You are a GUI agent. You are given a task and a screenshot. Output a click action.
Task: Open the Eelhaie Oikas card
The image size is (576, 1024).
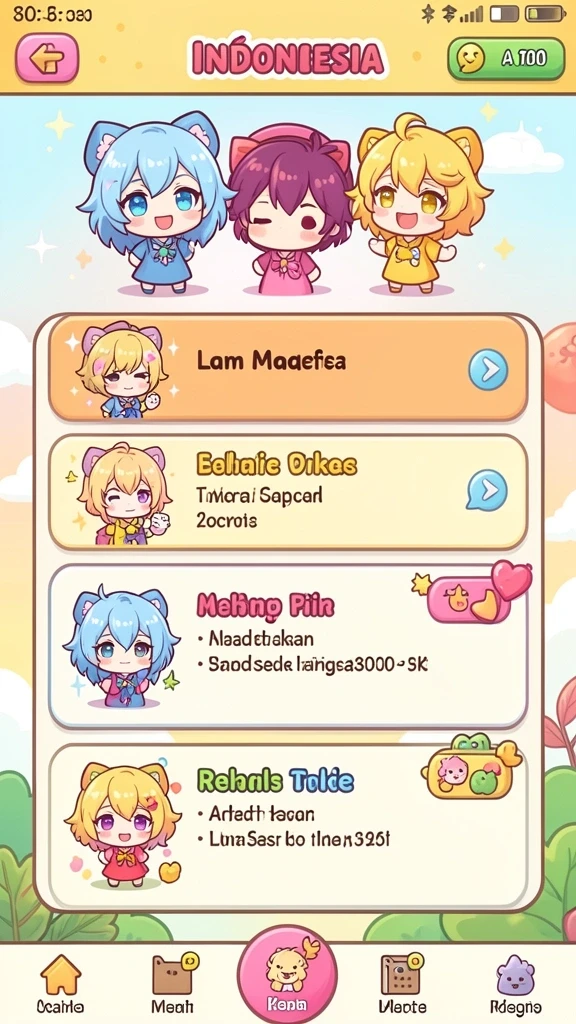click(x=288, y=492)
